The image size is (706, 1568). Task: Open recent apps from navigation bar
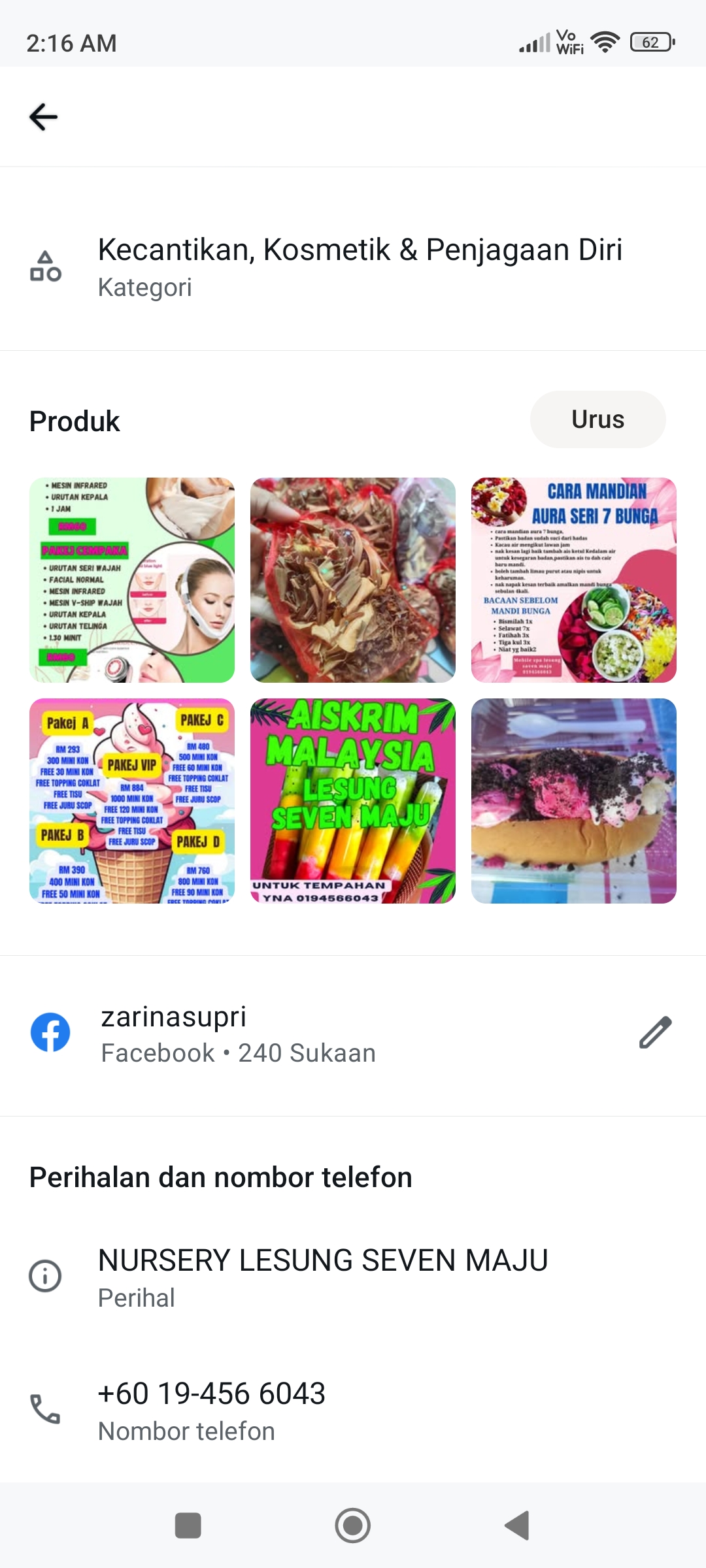coord(188,1526)
